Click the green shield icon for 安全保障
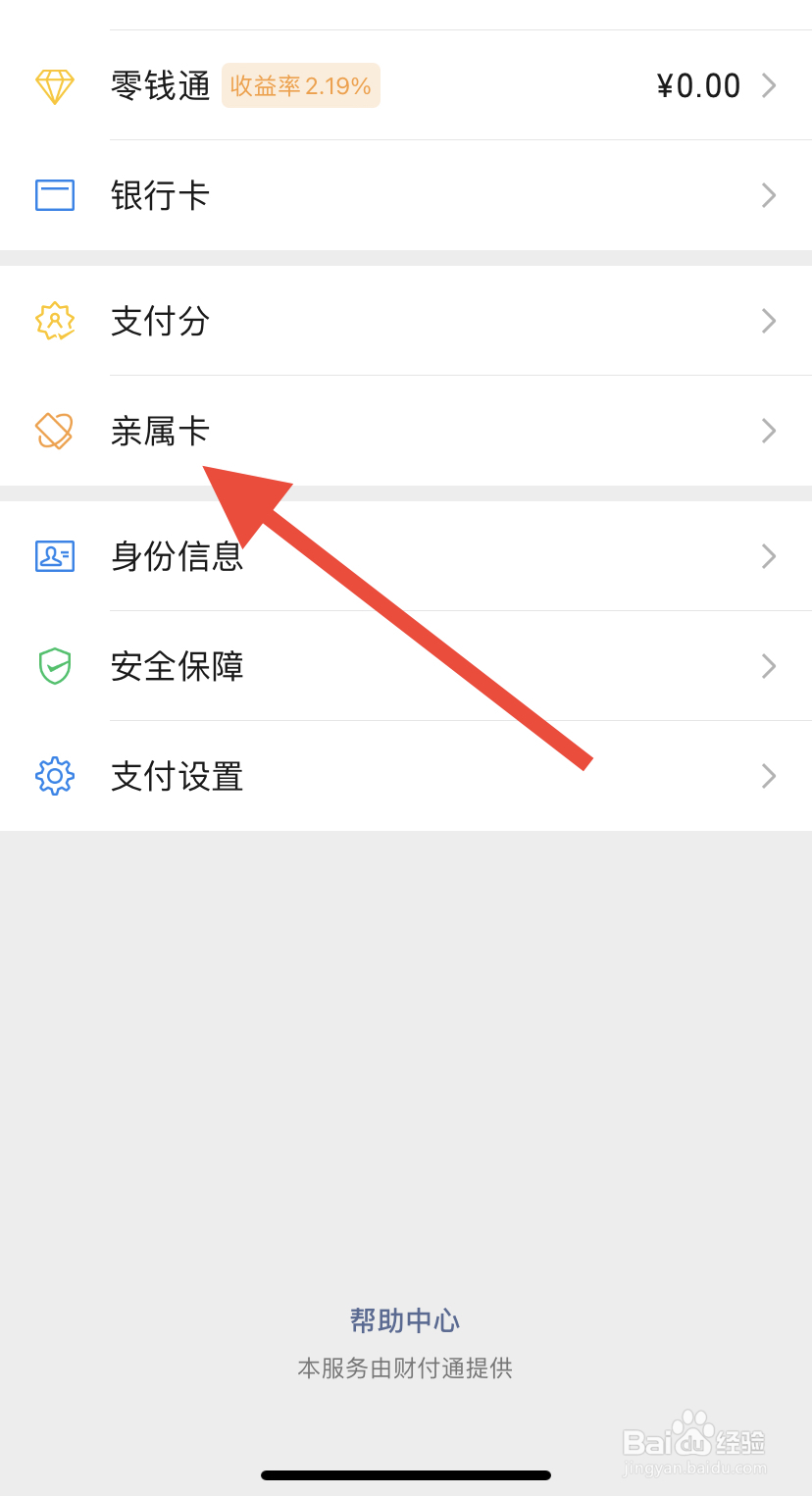The image size is (812, 1496). (x=55, y=666)
